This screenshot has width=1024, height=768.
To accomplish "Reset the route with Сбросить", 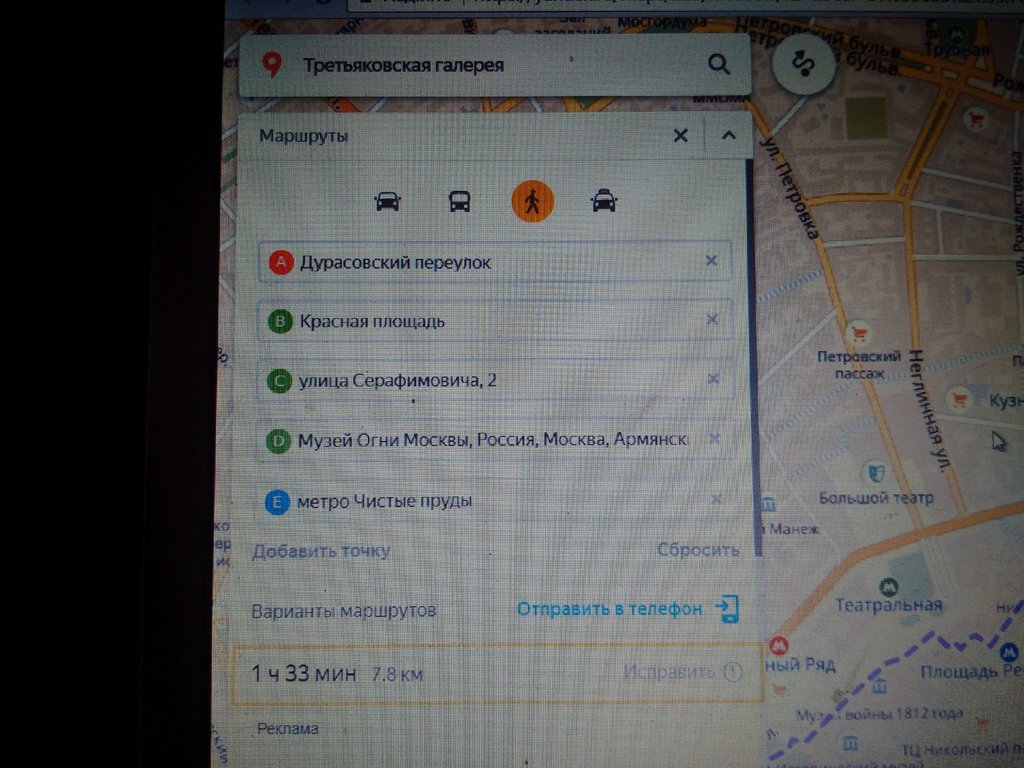I will pyautogui.click(x=698, y=550).
